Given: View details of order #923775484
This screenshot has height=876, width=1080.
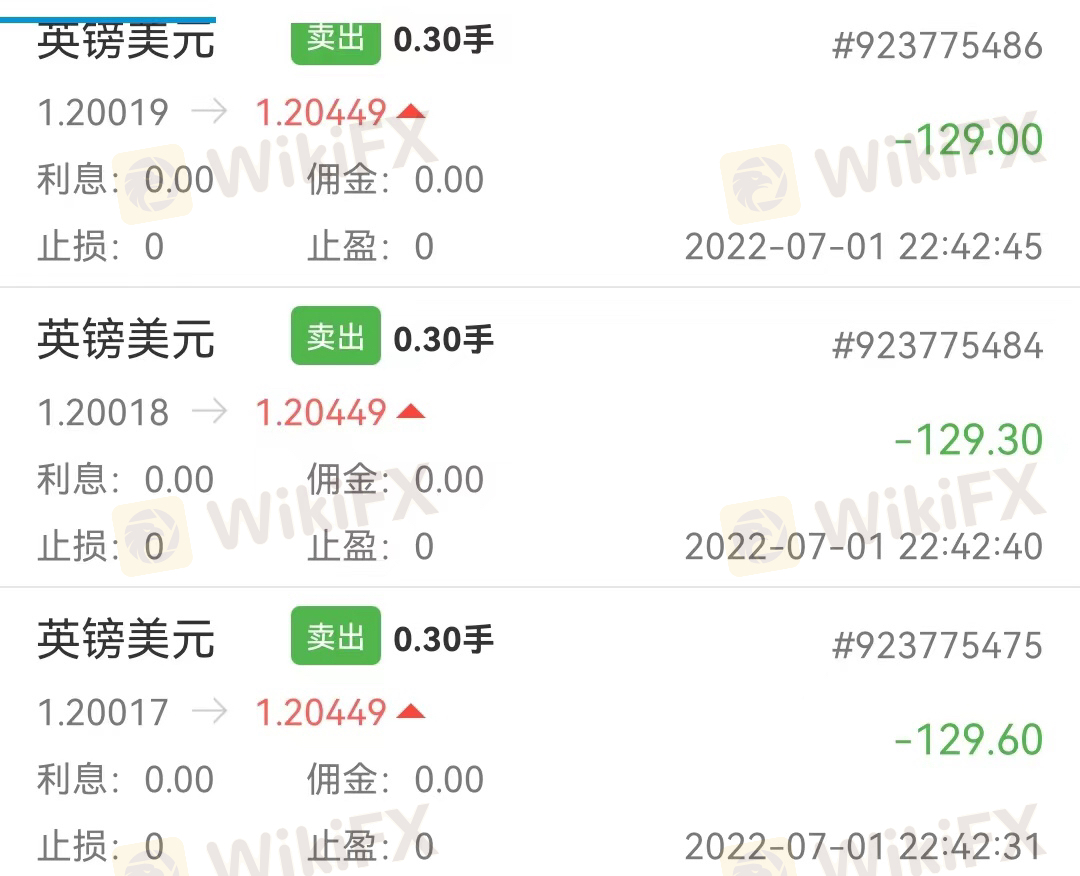Looking at the screenshot, I should tap(937, 346).
